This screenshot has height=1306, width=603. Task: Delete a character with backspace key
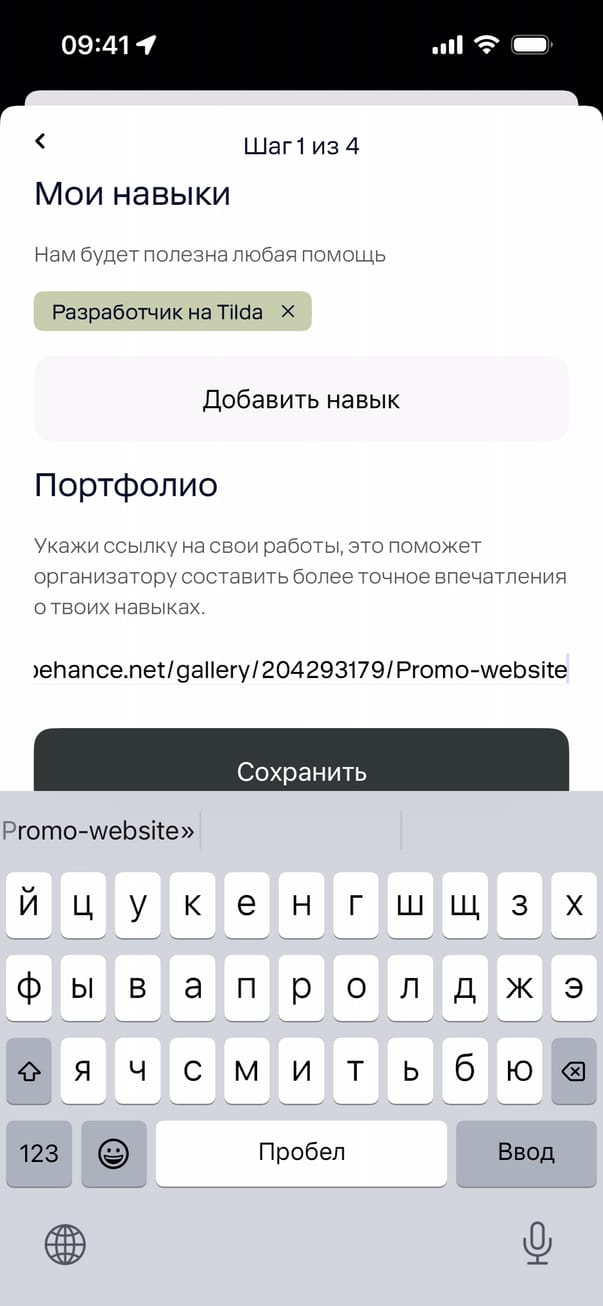[573, 1071]
